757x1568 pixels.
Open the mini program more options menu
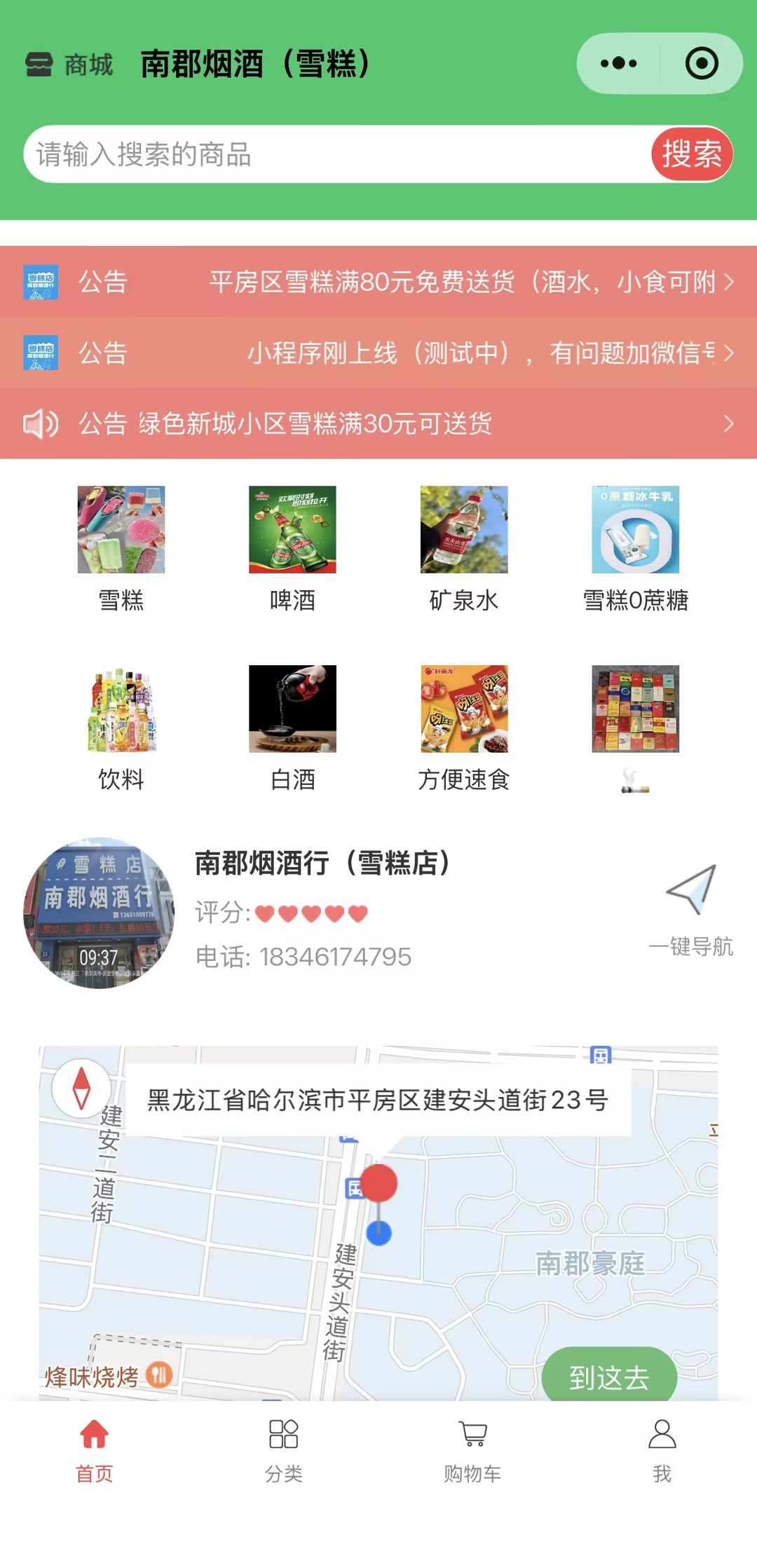(x=618, y=64)
